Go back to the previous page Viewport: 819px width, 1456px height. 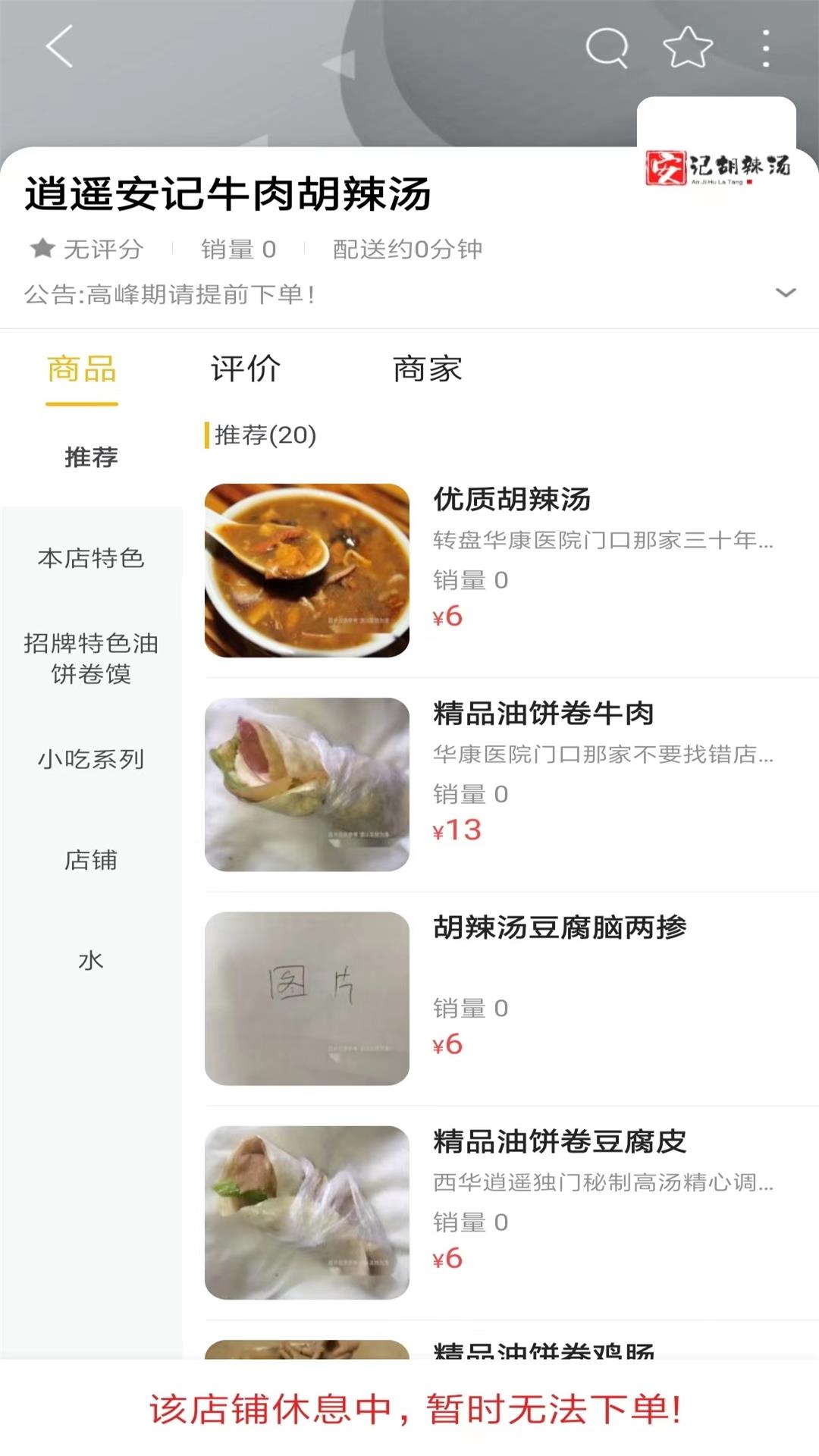pyautogui.click(x=59, y=47)
